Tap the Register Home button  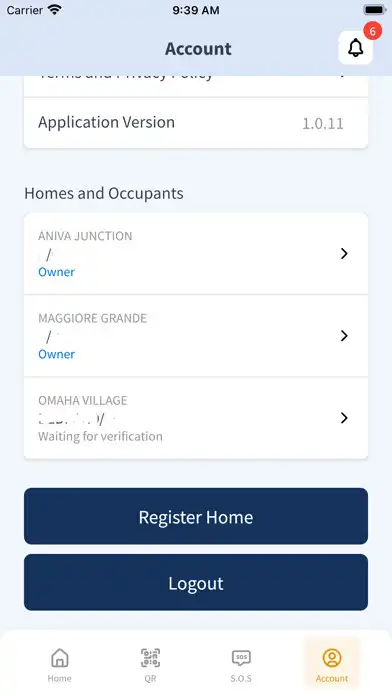[x=196, y=516]
